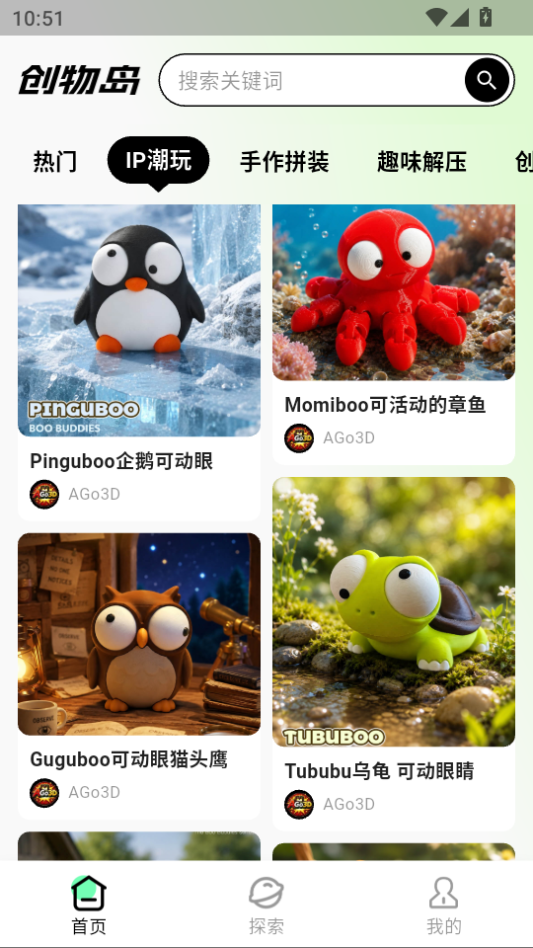Open the 手作拼装 category
This screenshot has width=533, height=948.
coord(285,161)
